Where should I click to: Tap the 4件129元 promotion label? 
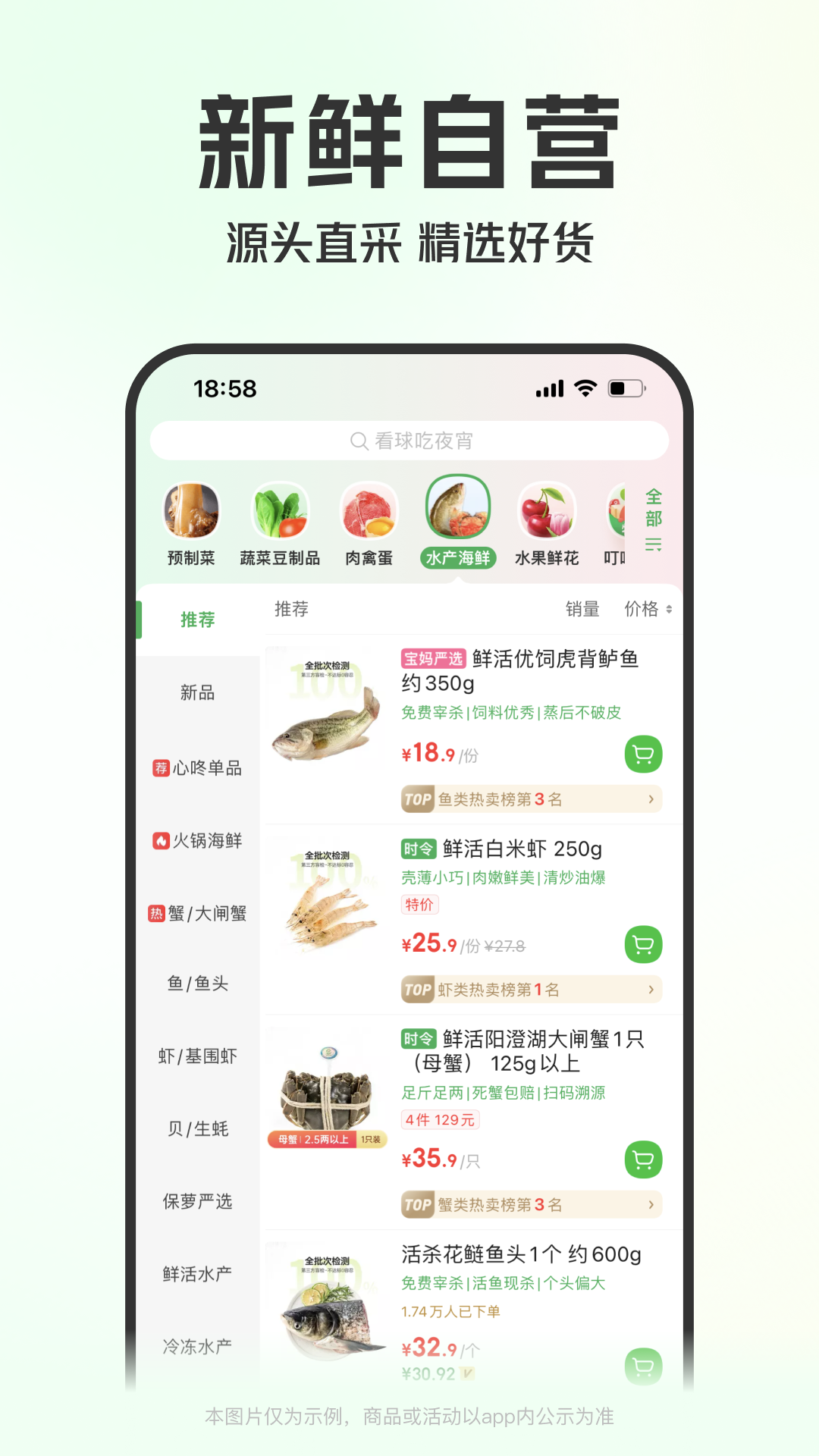coord(440,1119)
